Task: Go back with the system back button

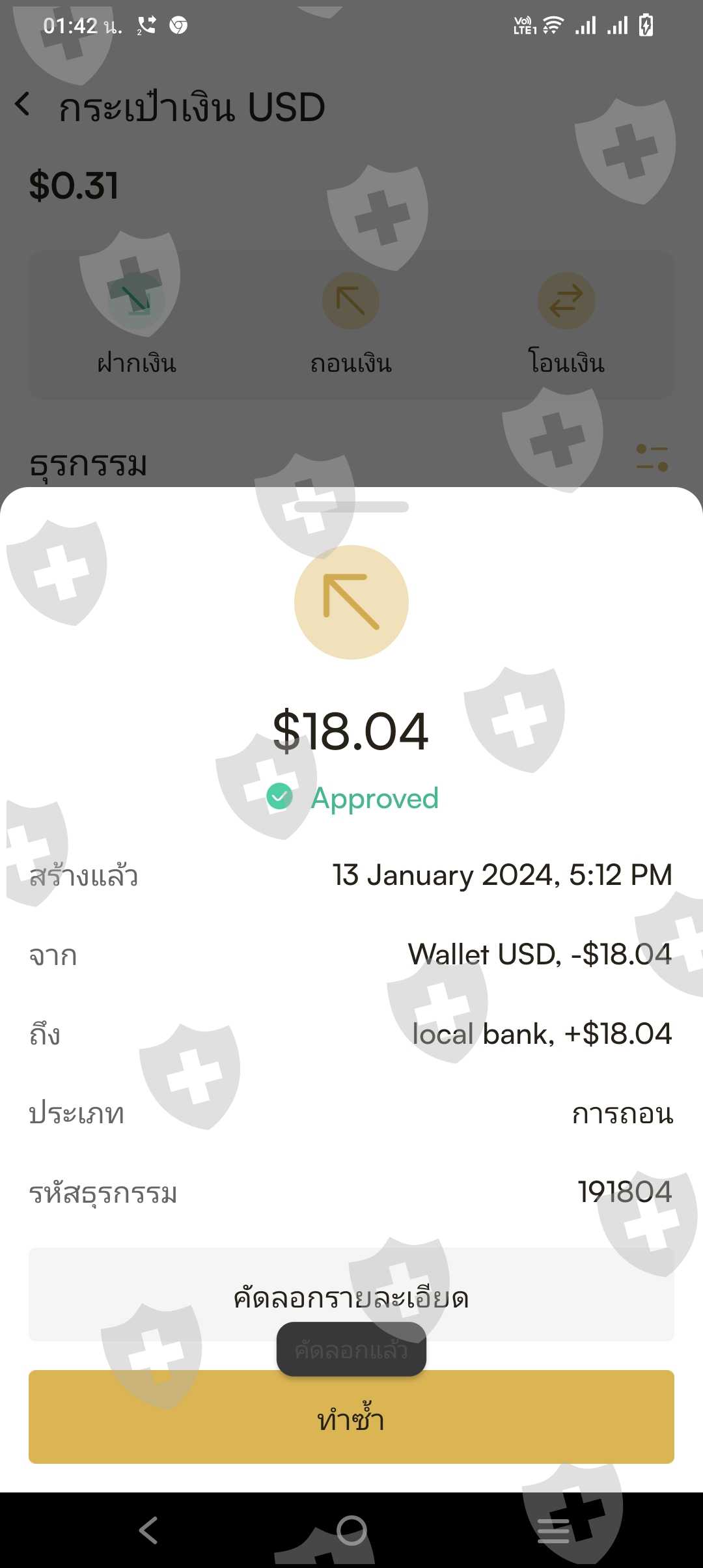Action: [x=148, y=1530]
